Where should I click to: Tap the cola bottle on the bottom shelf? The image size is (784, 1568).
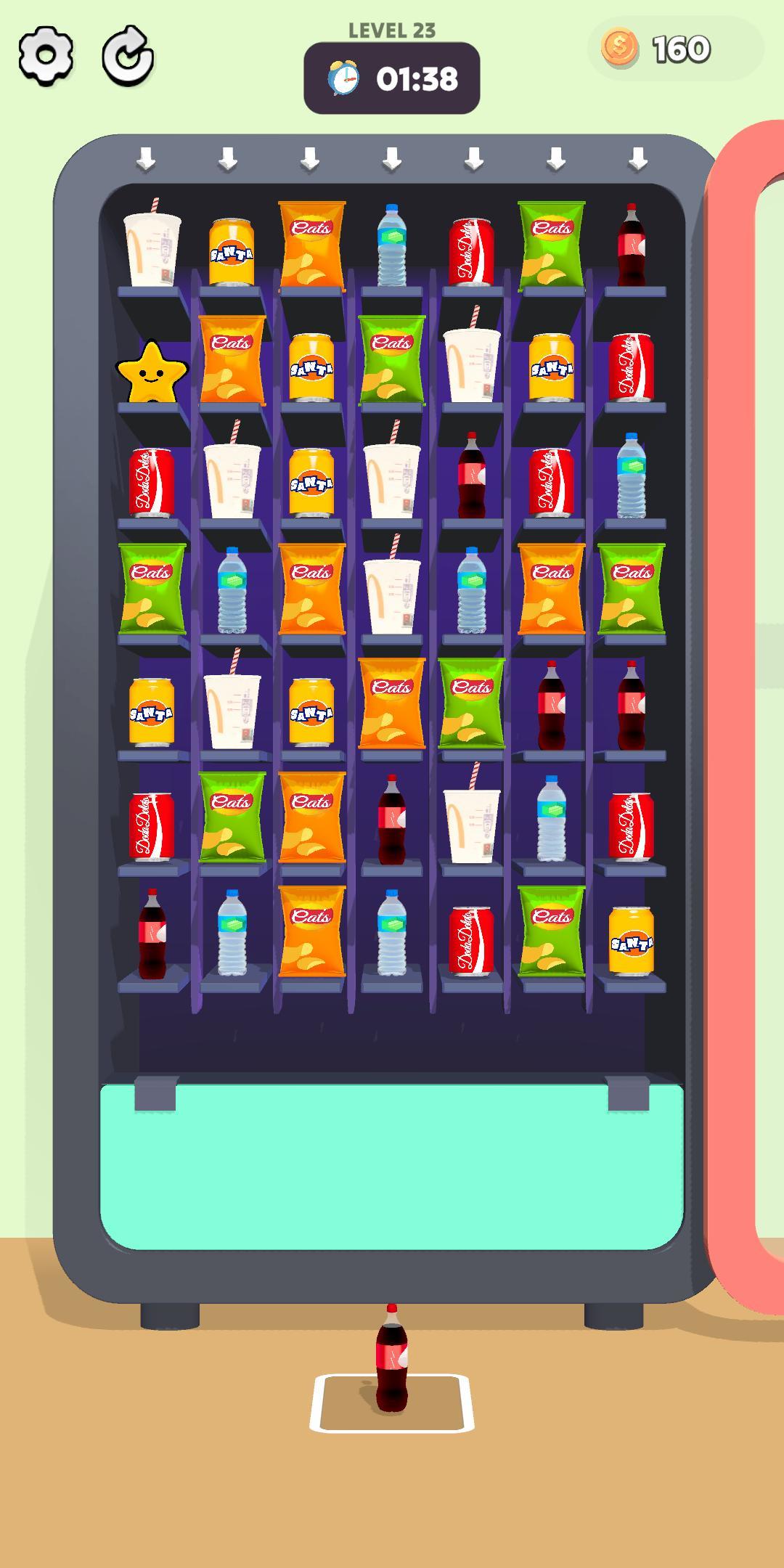[x=152, y=935]
